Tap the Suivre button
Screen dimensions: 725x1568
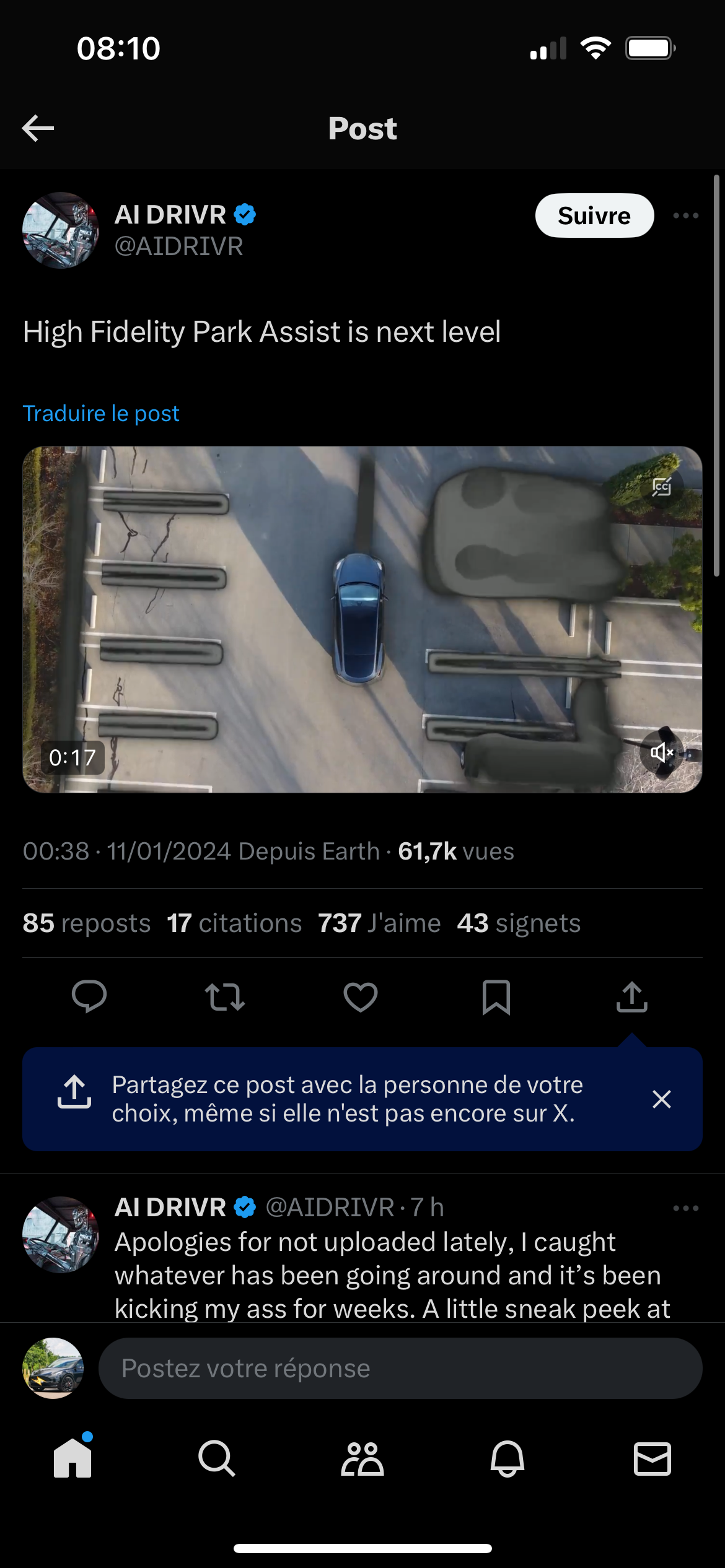click(x=594, y=216)
